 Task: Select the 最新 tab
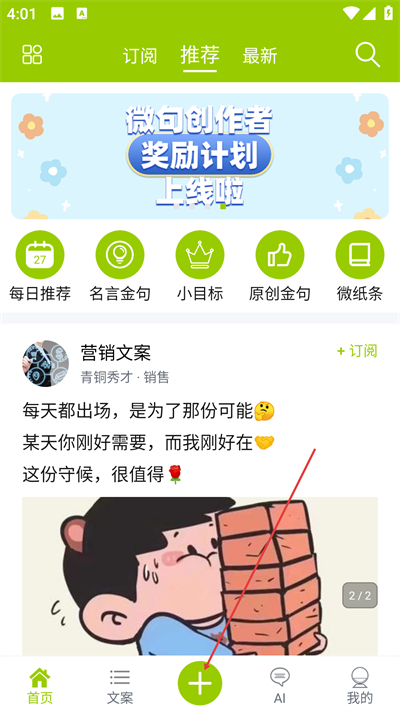[x=259, y=56]
